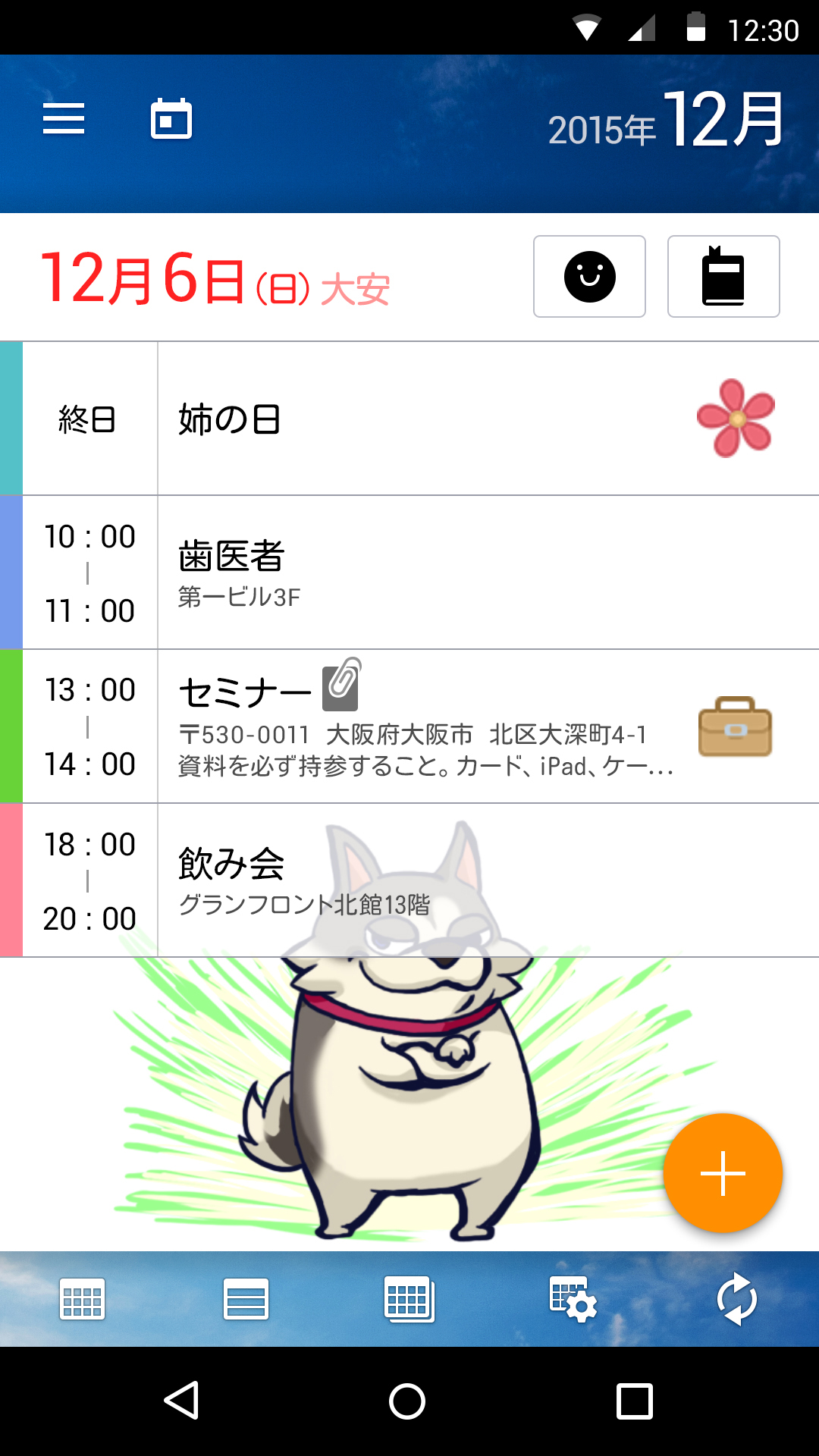Open the 飲み会 event at 18:00

[409, 880]
